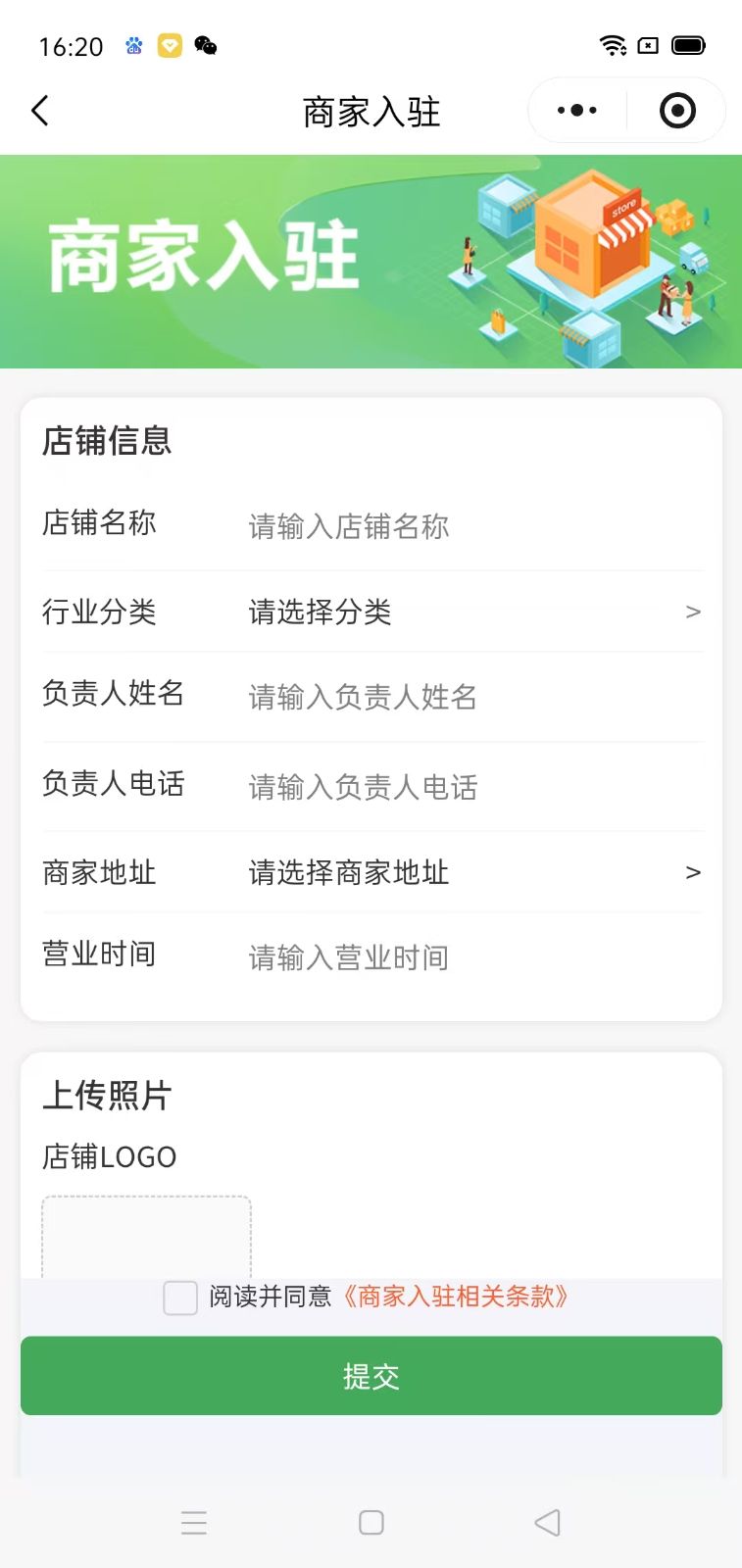Enter the 负责人电话 field
Image resolution: width=742 pixels, height=1568 pixels.
click(470, 787)
